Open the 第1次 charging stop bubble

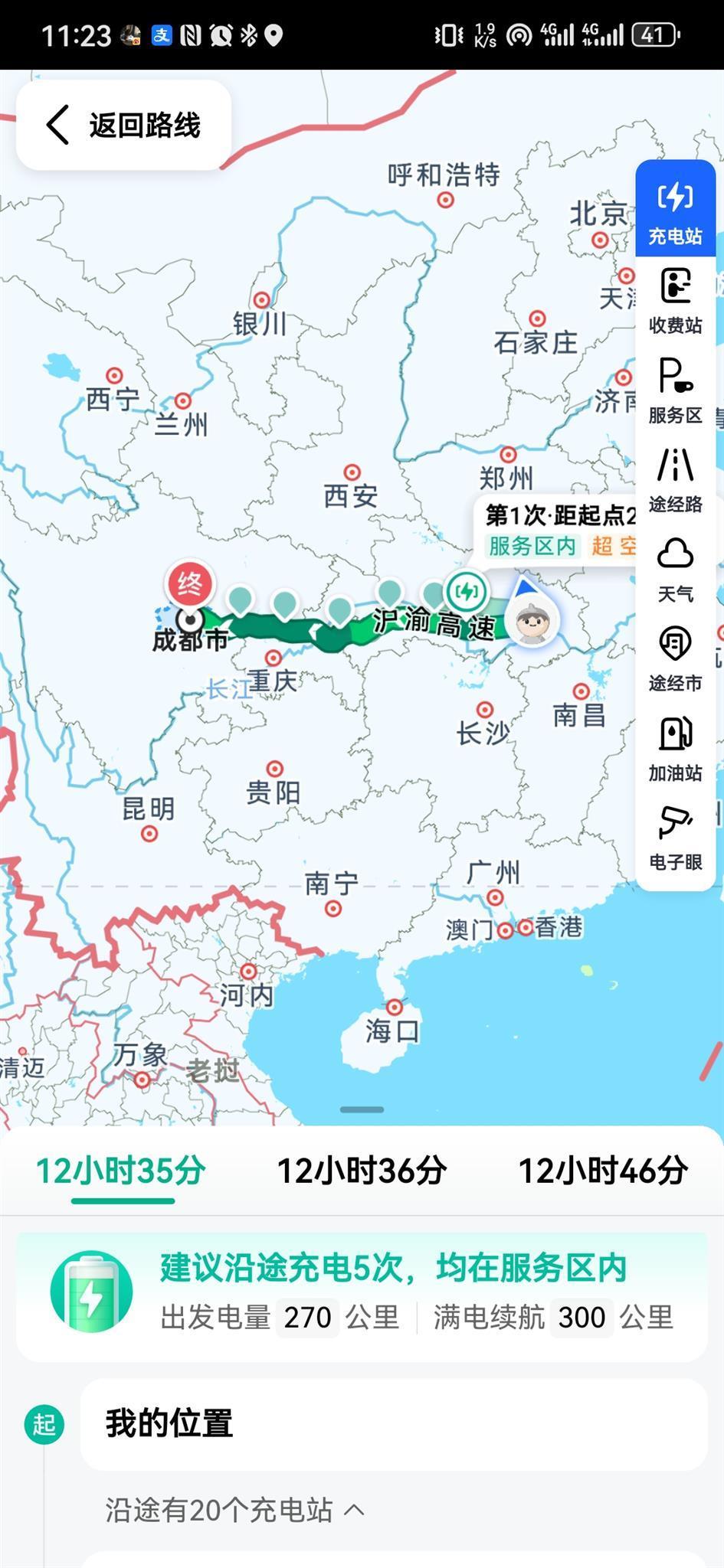[559, 530]
